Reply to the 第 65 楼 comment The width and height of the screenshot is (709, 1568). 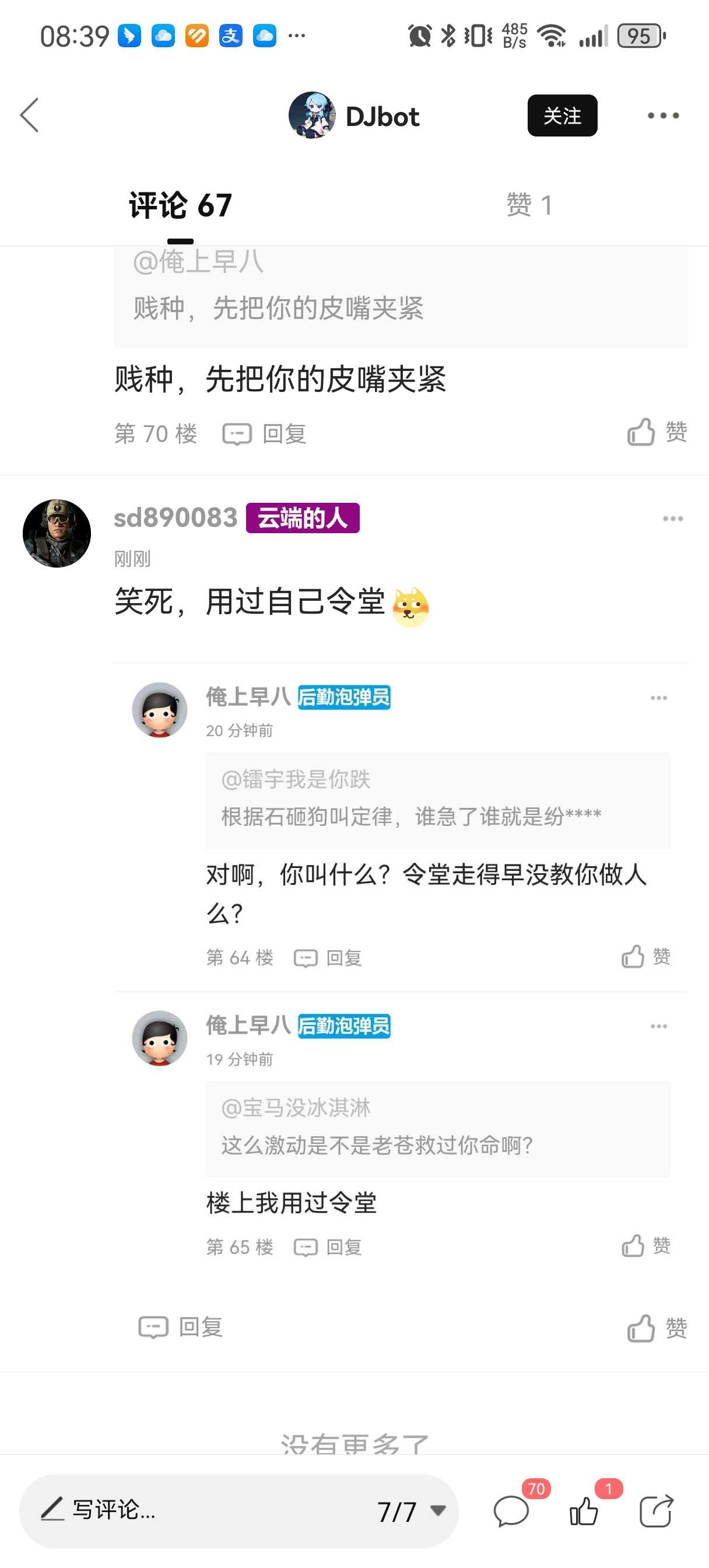coord(328,1247)
